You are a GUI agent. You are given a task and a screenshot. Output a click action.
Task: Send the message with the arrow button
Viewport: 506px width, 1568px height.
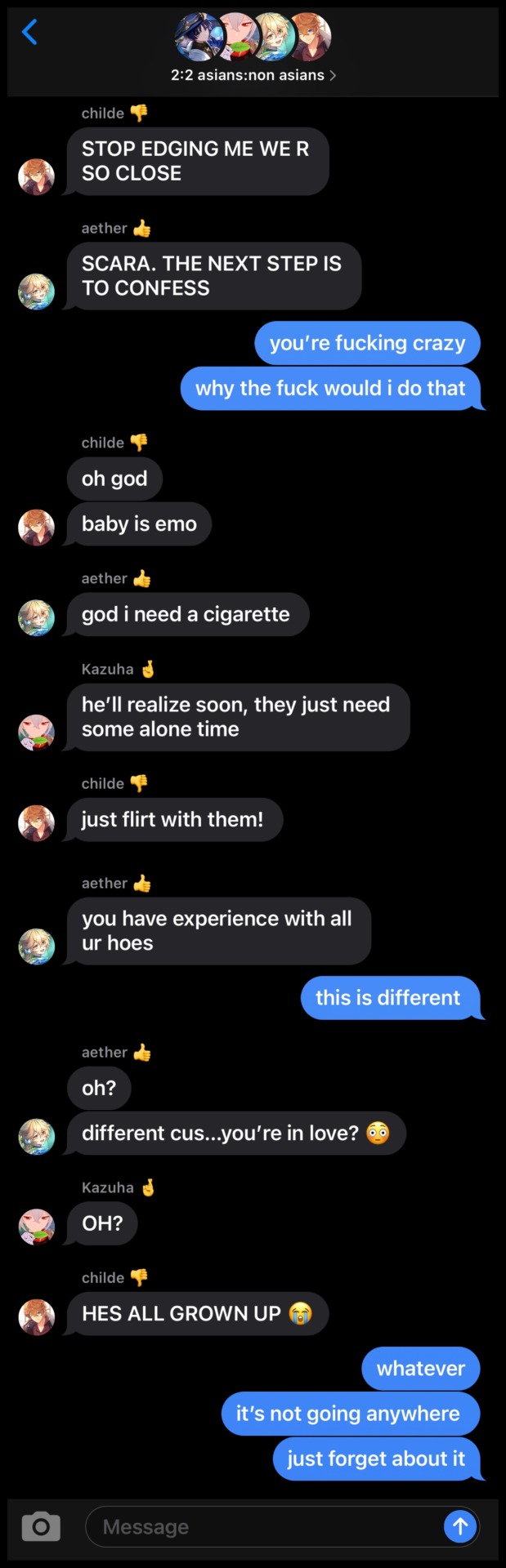pos(459,1526)
